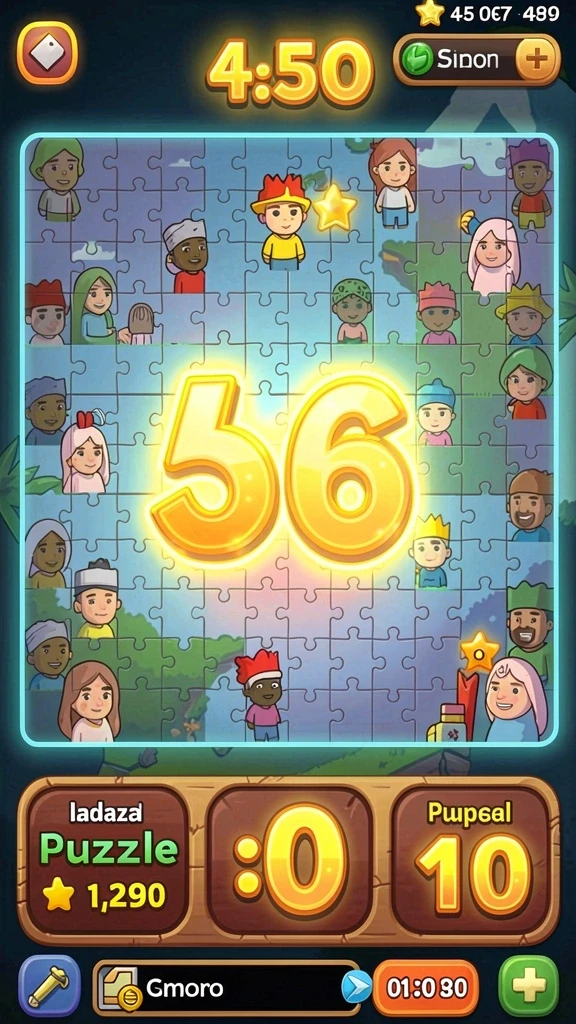Open the pencil tool button

click(x=50, y=985)
